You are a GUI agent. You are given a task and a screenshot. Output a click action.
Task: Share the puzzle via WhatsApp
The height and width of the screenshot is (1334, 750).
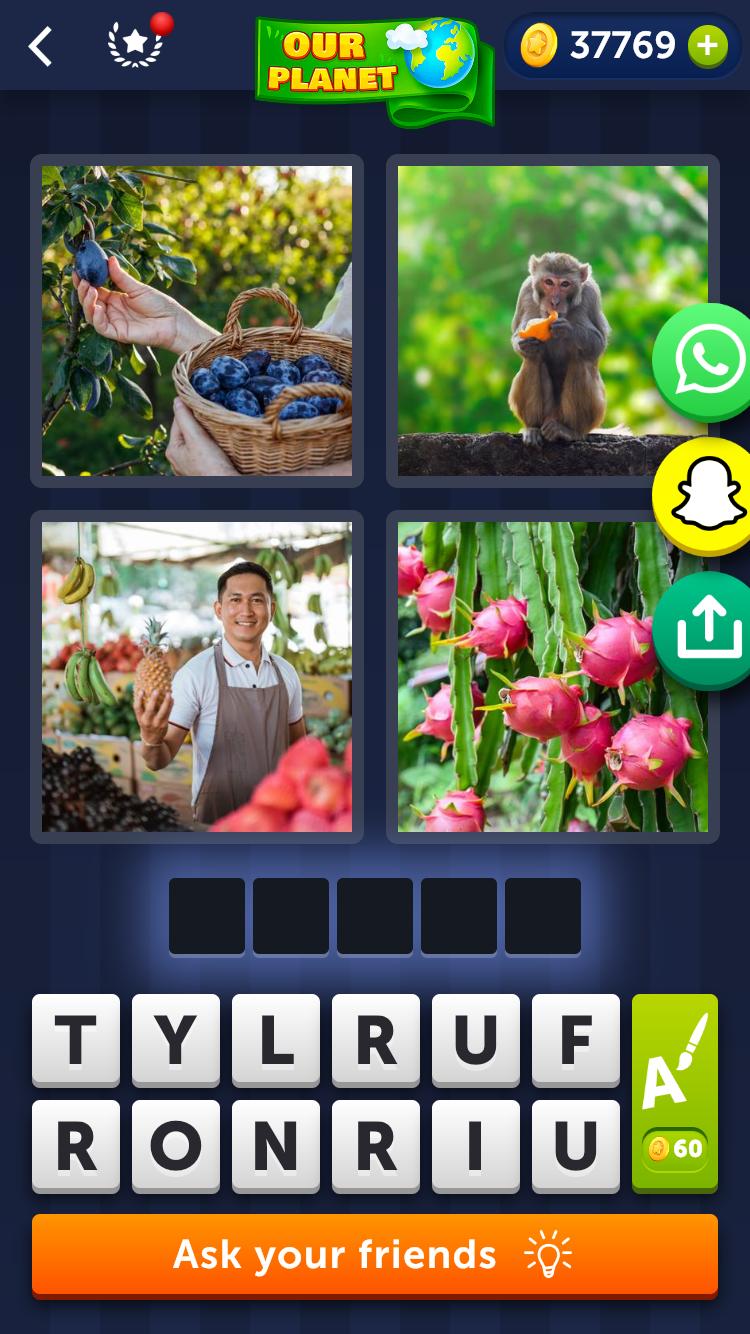(x=708, y=360)
